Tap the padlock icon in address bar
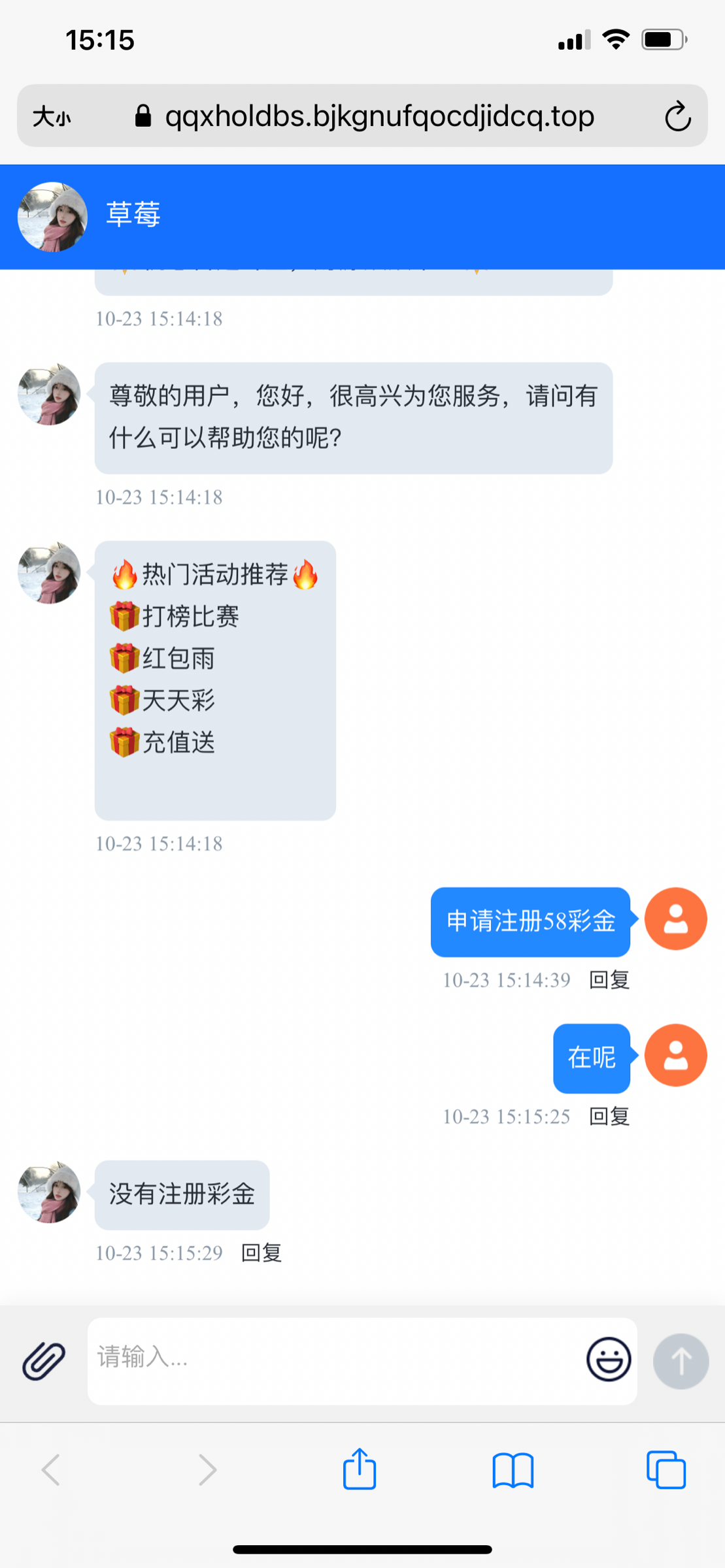 (x=144, y=116)
